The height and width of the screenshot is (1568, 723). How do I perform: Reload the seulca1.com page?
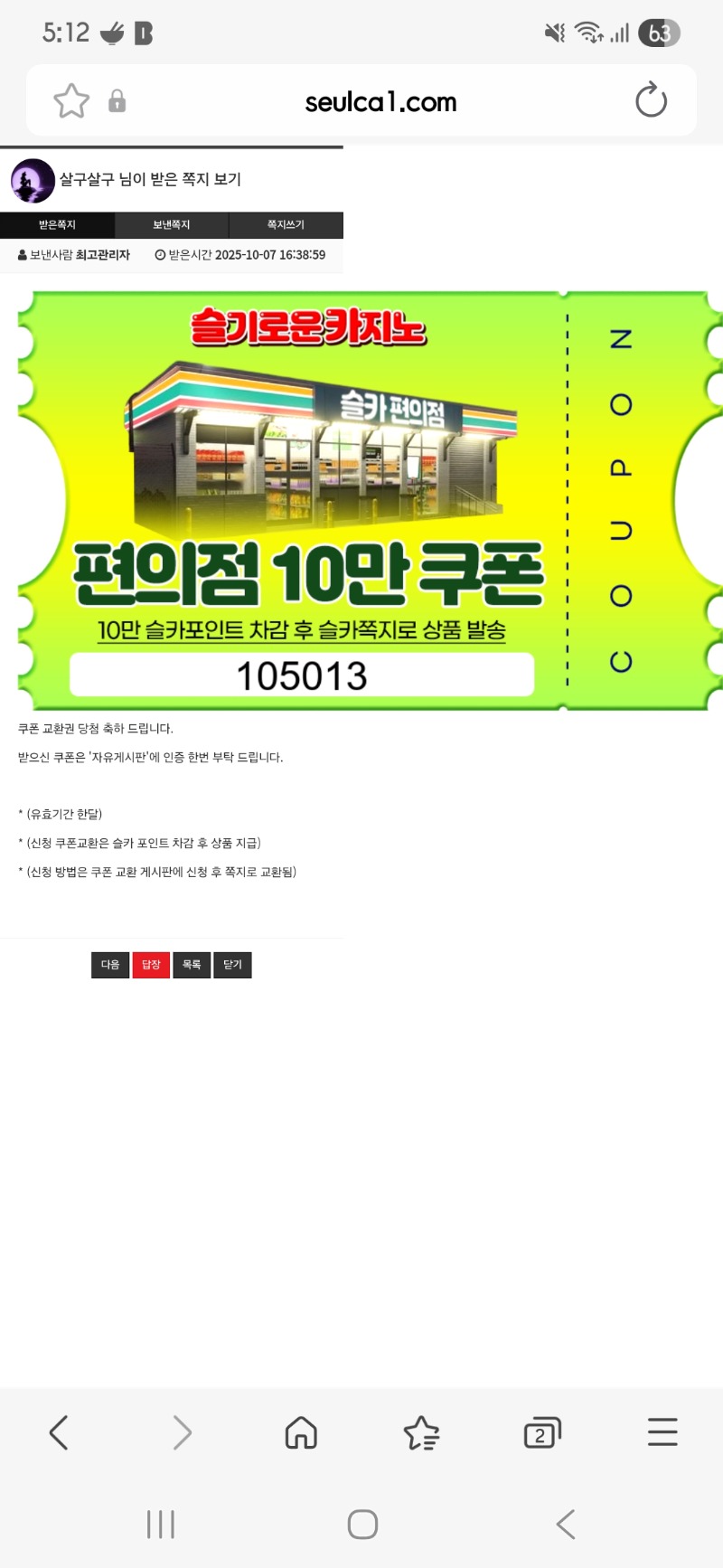[651, 100]
